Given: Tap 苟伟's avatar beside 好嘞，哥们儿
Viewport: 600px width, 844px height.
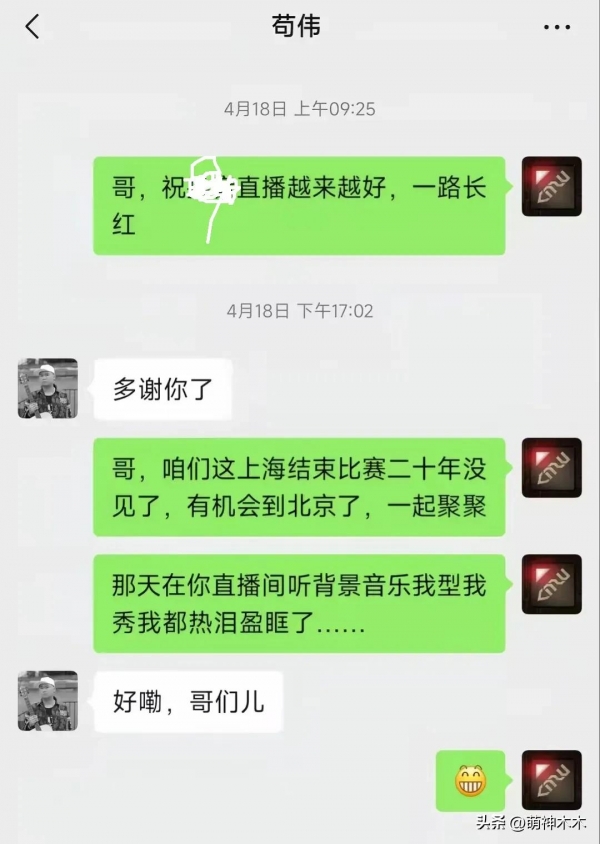Looking at the screenshot, I should [x=47, y=700].
